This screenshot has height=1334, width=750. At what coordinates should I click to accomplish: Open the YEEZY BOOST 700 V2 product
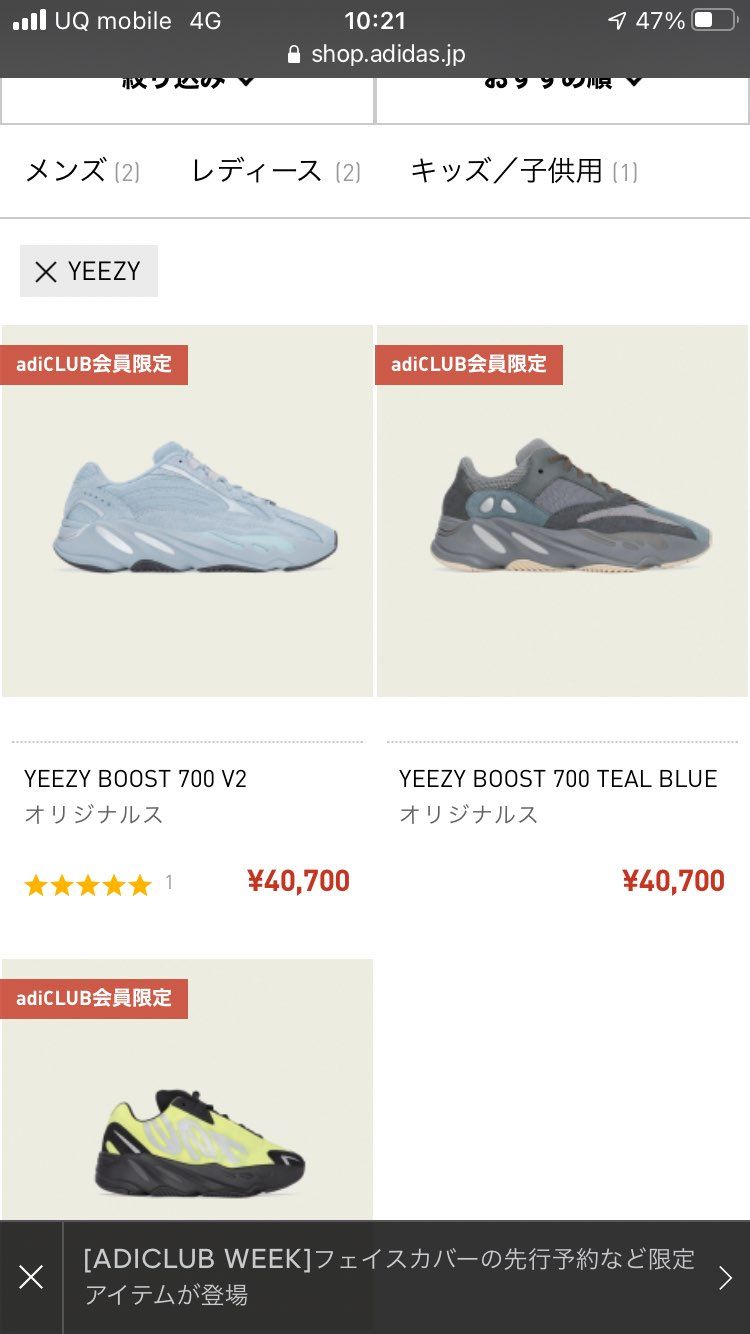187,512
